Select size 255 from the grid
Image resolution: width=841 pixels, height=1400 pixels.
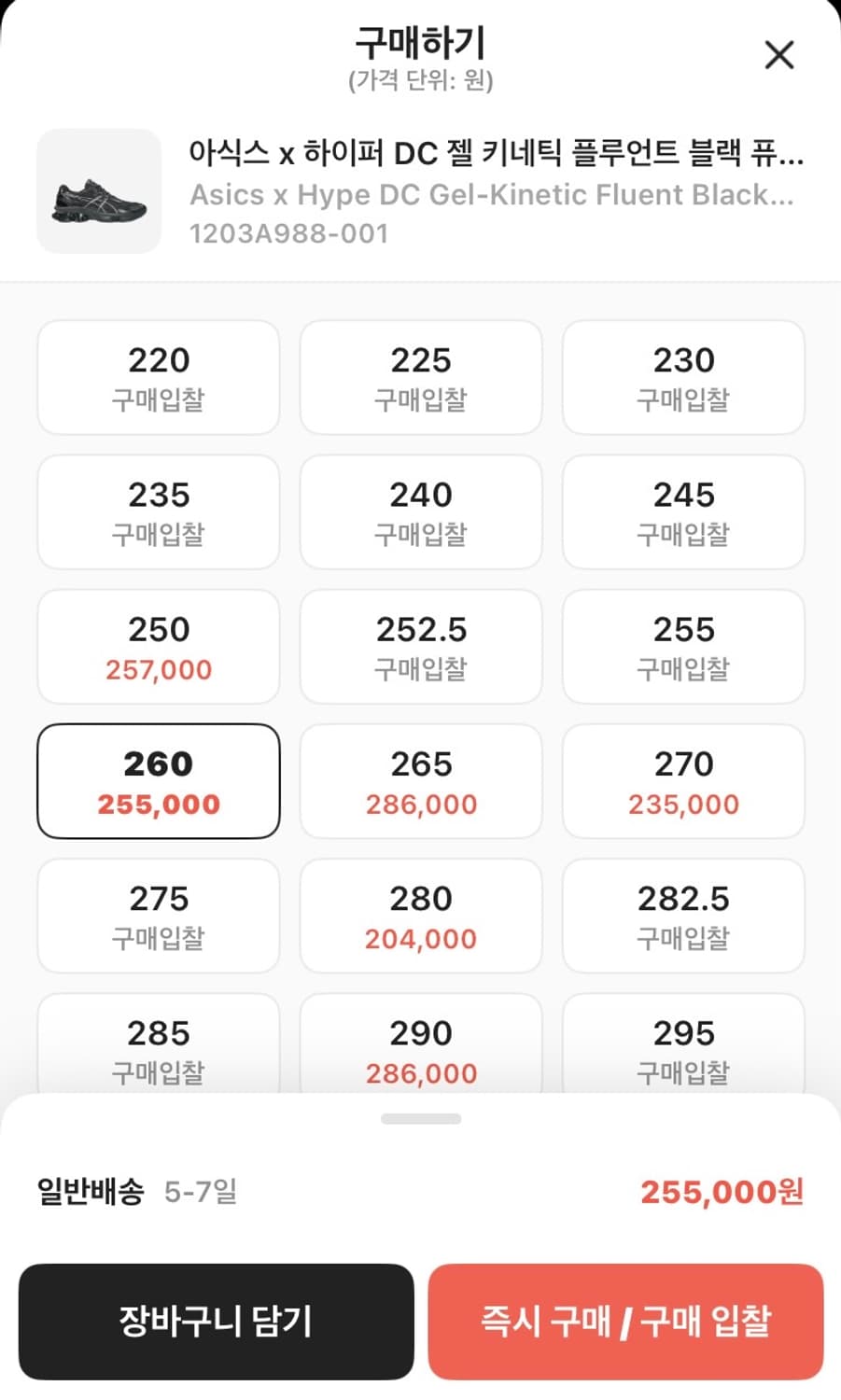coord(683,646)
